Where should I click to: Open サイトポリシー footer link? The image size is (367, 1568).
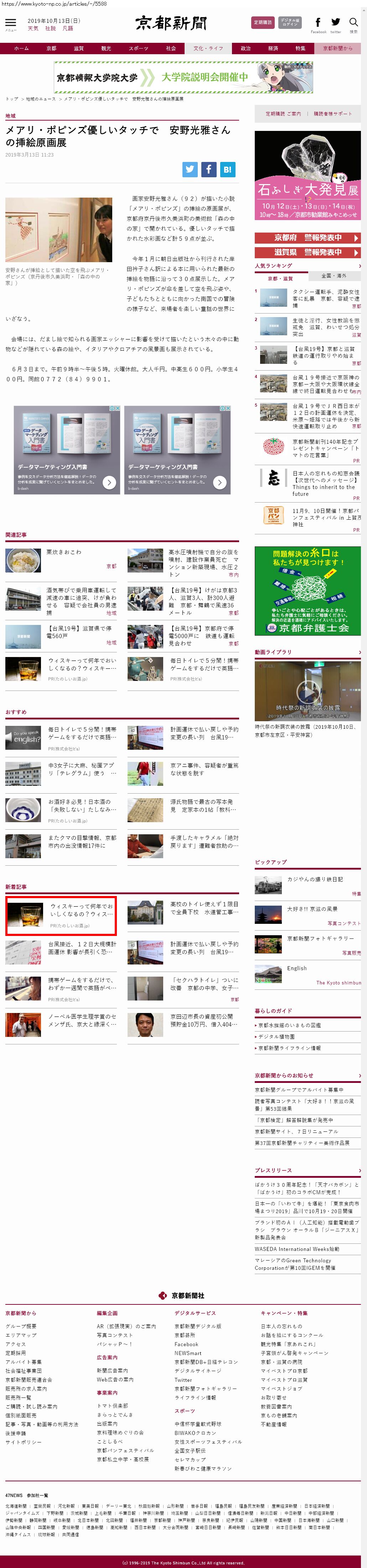pyautogui.click(x=24, y=1442)
